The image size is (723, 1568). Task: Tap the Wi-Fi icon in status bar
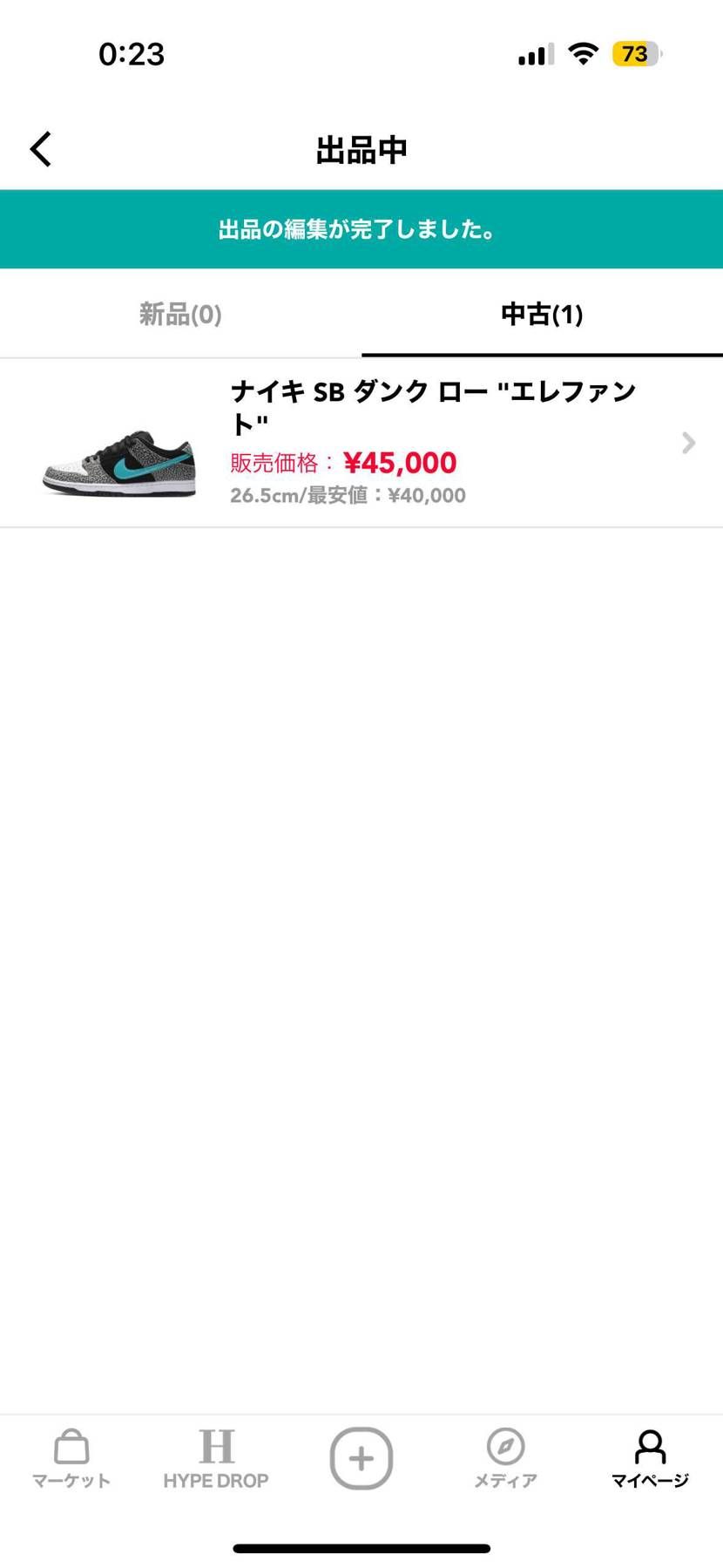click(582, 53)
